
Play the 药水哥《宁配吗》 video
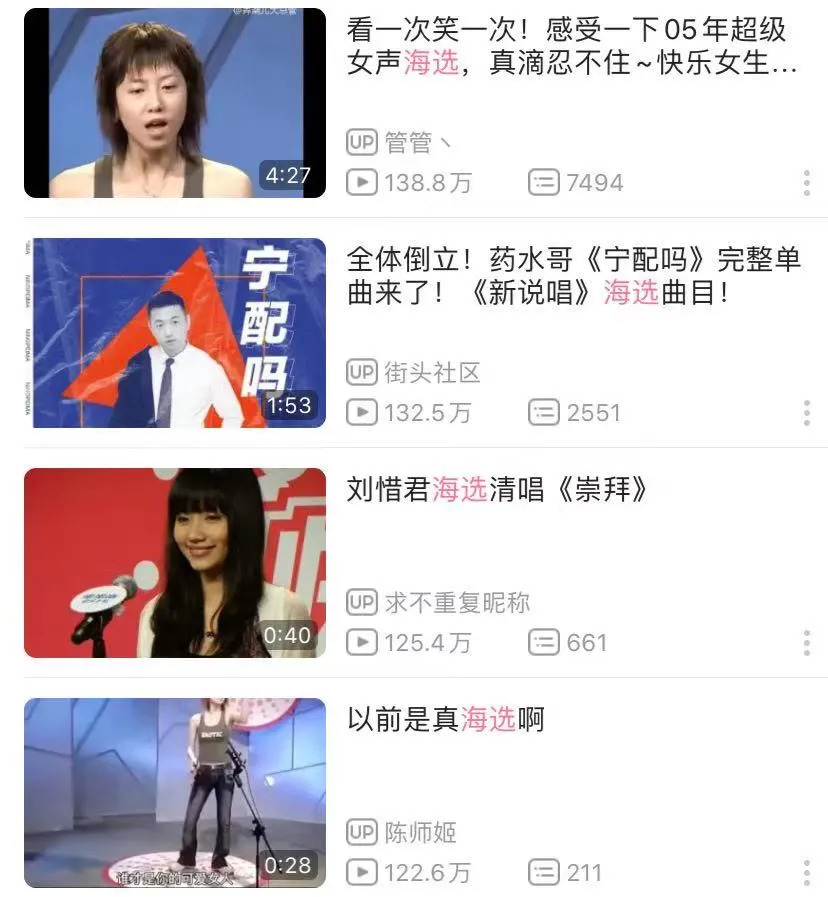(175, 333)
